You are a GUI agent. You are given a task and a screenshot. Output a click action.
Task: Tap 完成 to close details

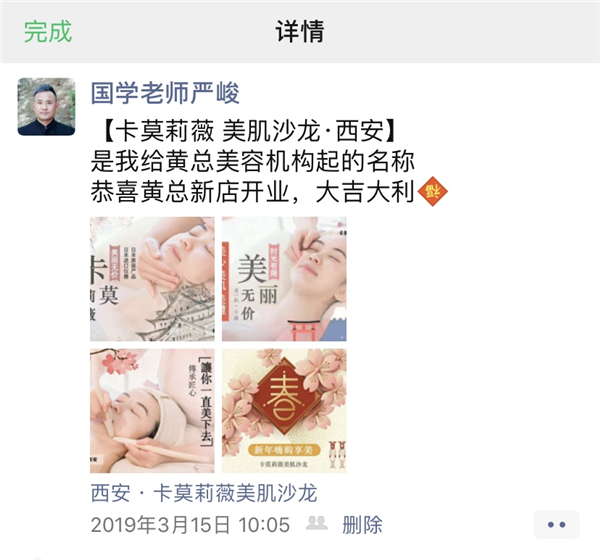[48, 31]
